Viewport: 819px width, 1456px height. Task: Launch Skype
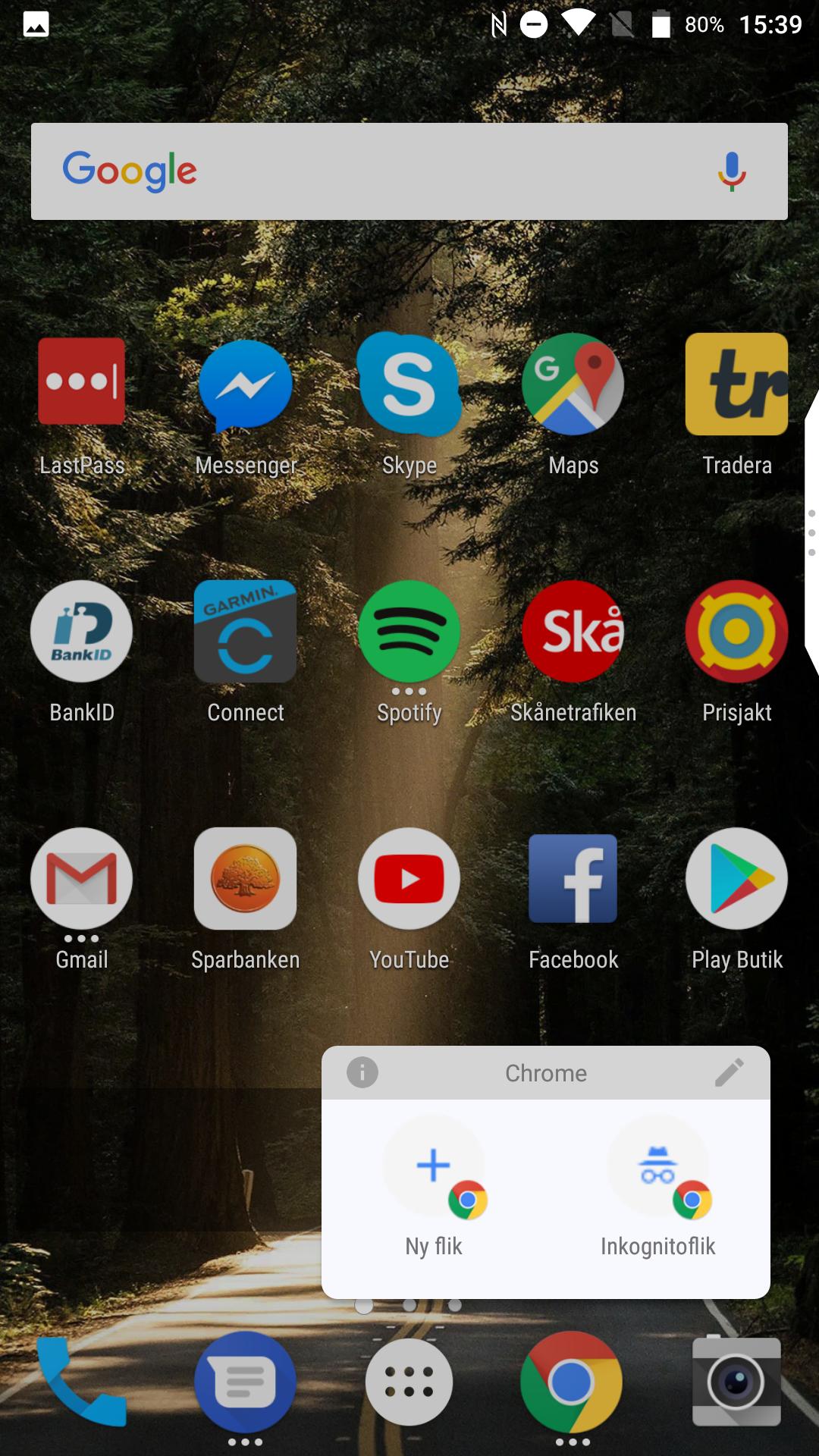tap(409, 384)
